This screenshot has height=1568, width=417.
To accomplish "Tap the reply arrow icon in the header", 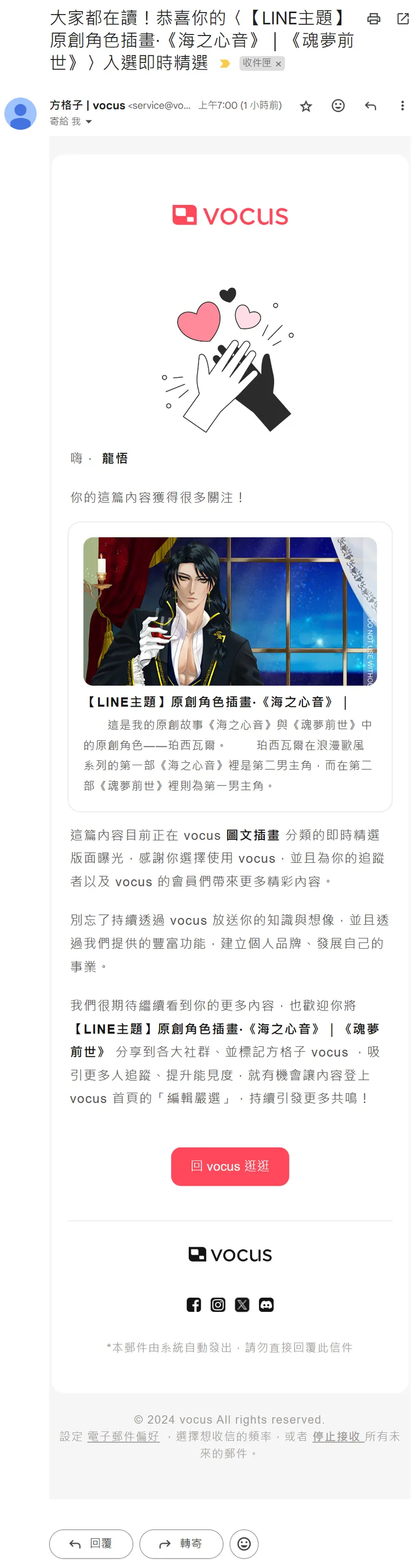I will [370, 106].
